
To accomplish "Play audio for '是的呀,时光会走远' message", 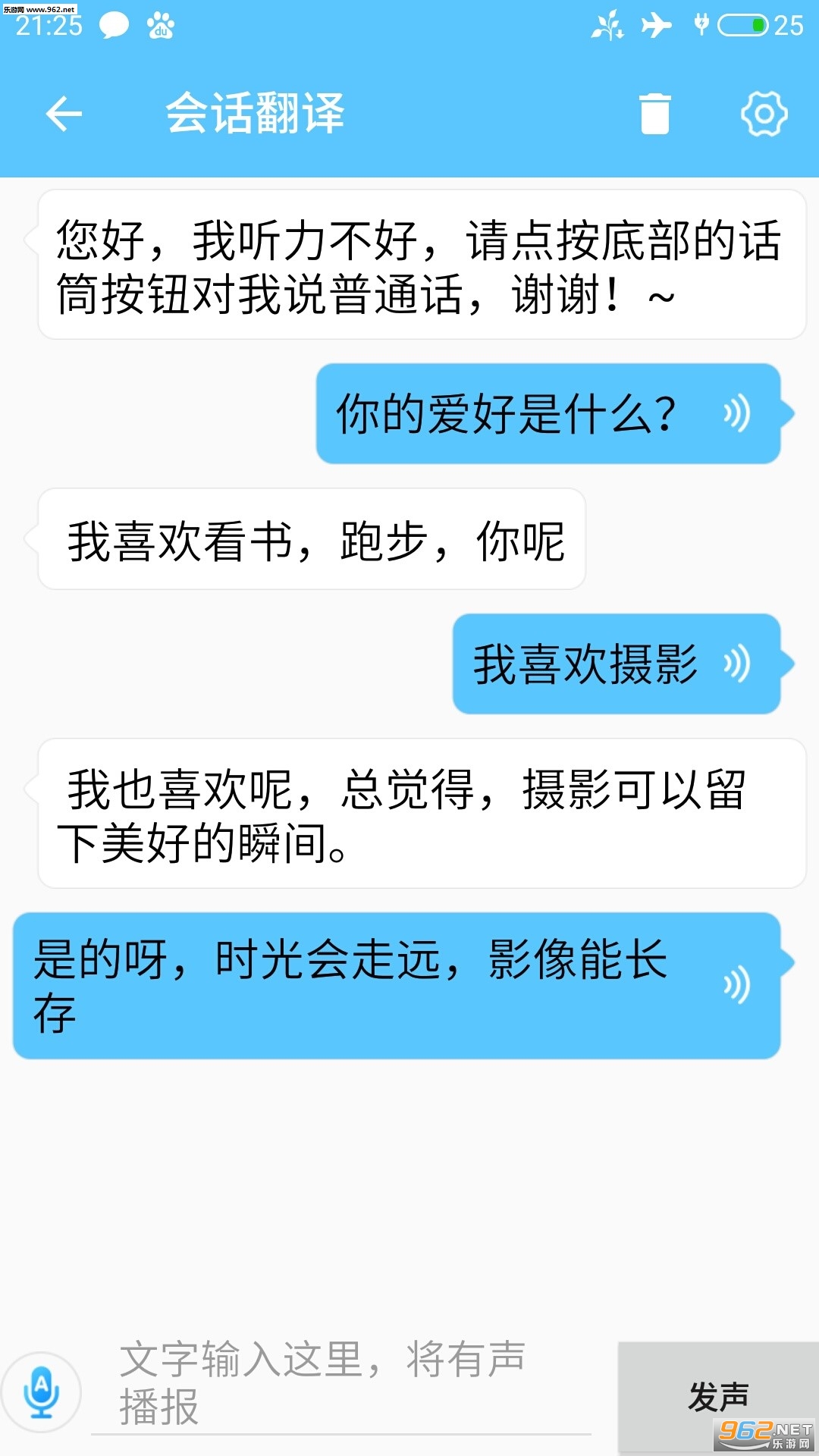I will click(736, 984).
